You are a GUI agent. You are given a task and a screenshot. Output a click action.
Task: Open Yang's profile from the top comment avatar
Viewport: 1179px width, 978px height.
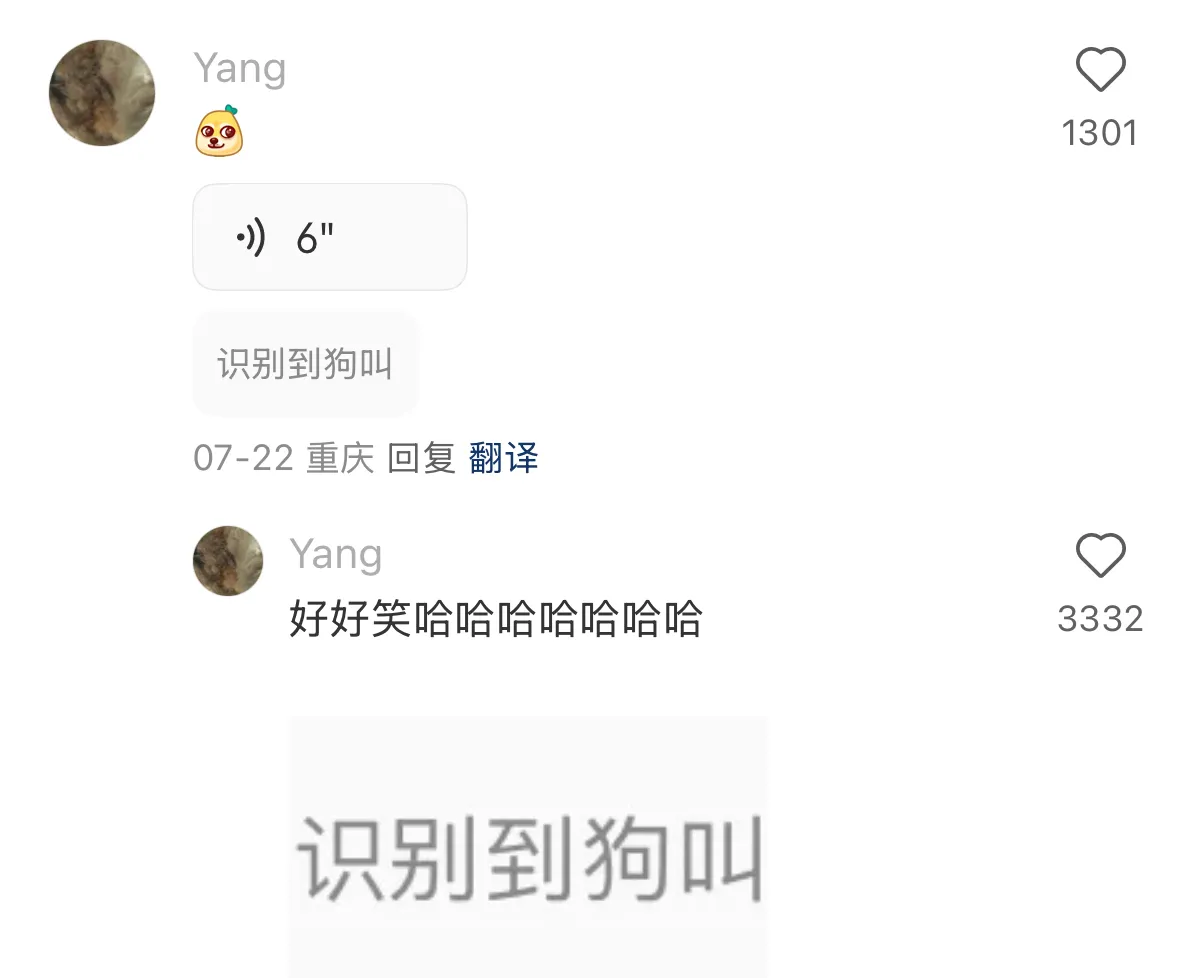coord(102,93)
